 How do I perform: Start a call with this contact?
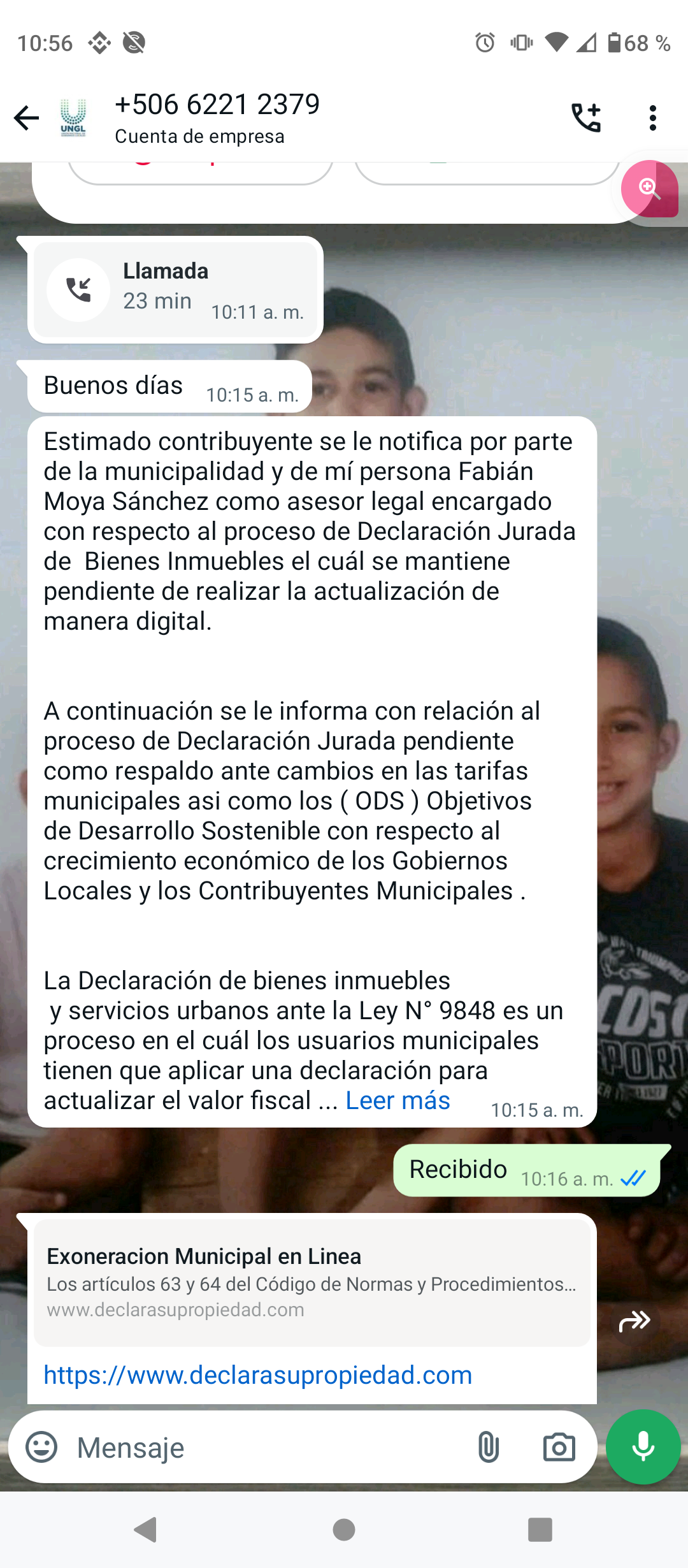pyautogui.click(x=586, y=118)
